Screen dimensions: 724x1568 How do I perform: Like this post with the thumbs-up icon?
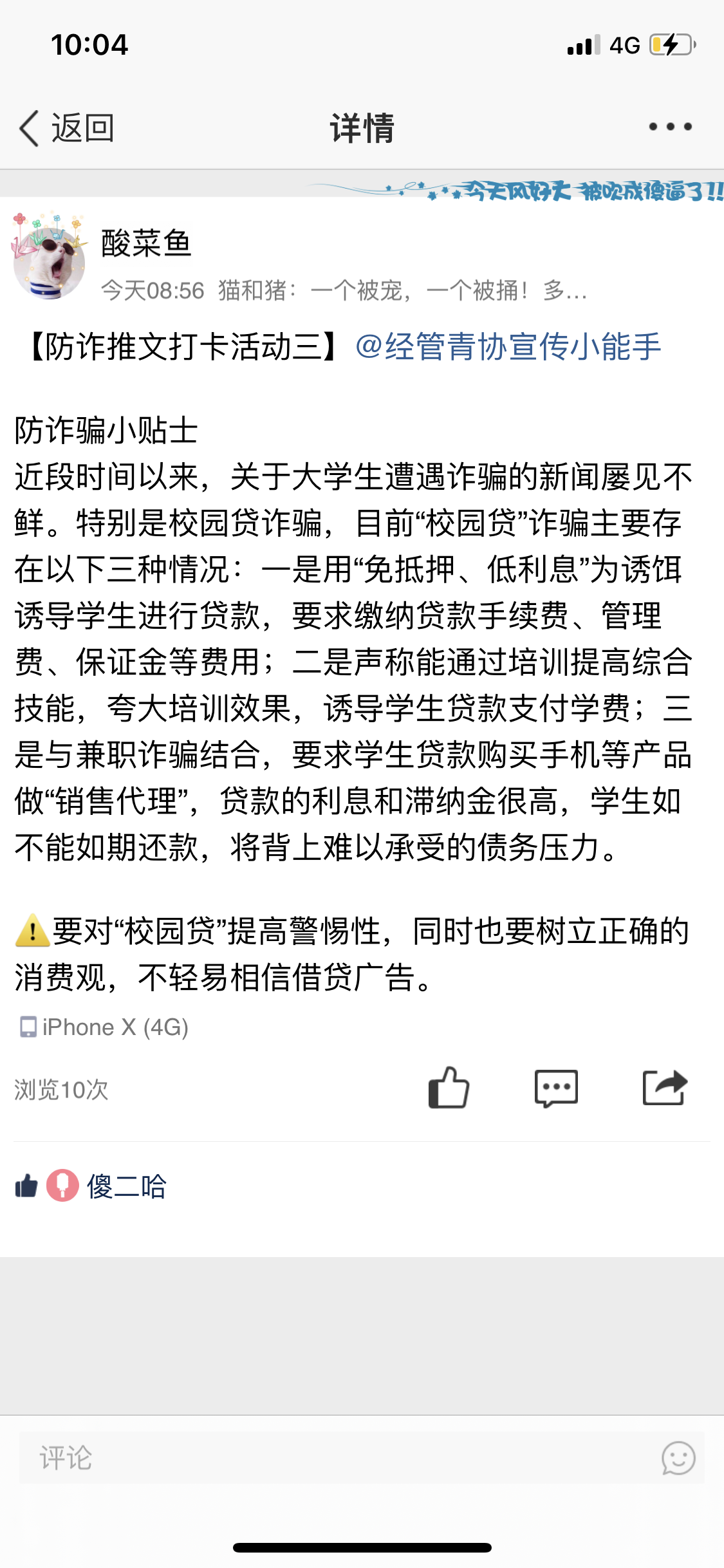tap(449, 1088)
